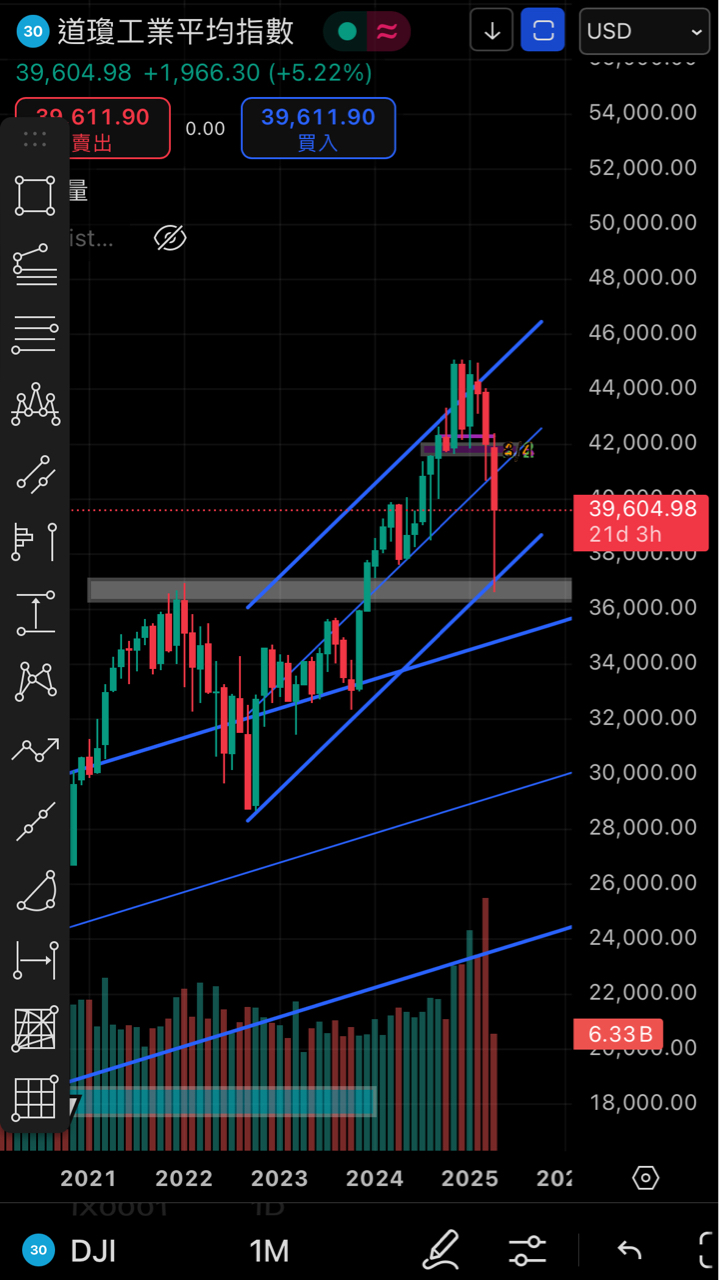Select the rectangle drawing tool
719x1280 pixels.
[x=35, y=196]
